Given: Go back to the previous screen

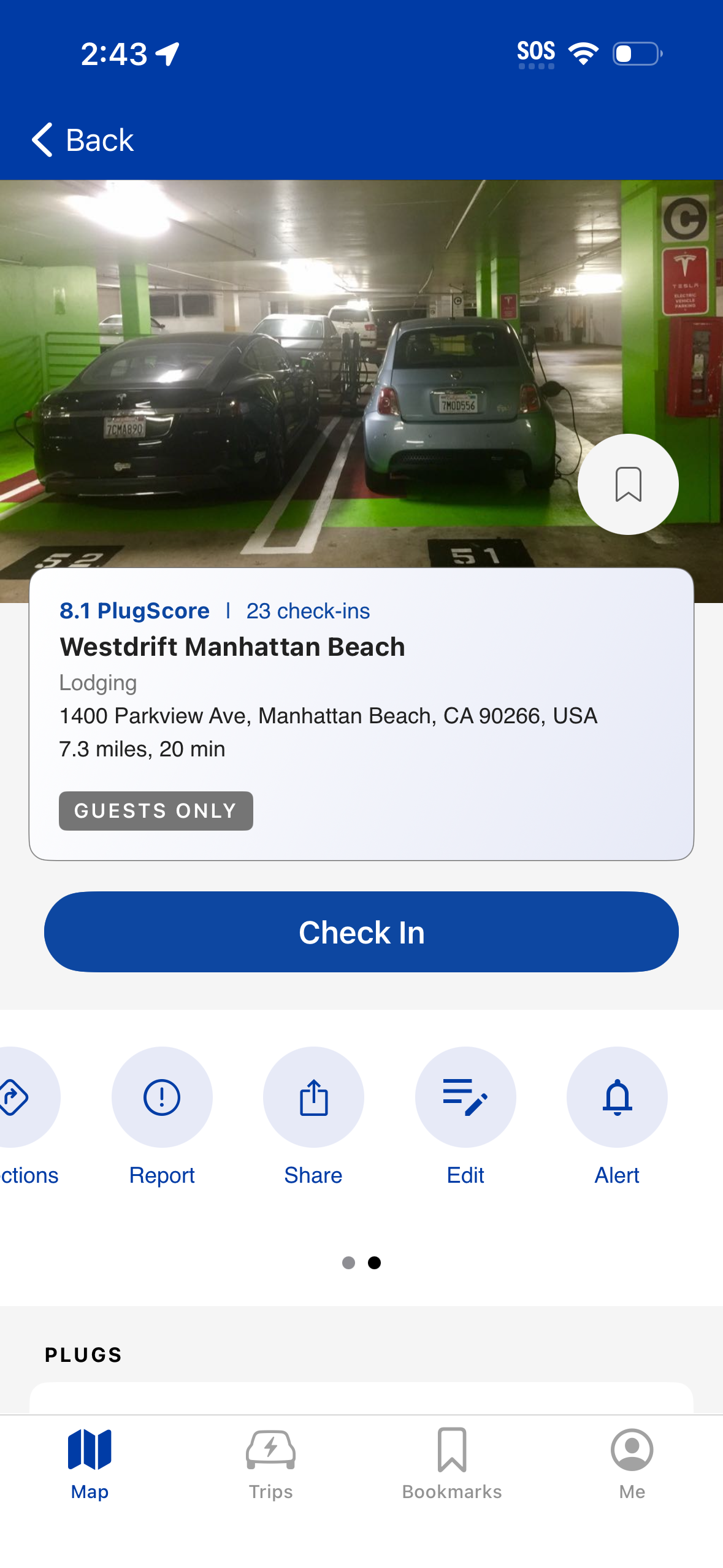Looking at the screenshot, I should (x=83, y=140).
